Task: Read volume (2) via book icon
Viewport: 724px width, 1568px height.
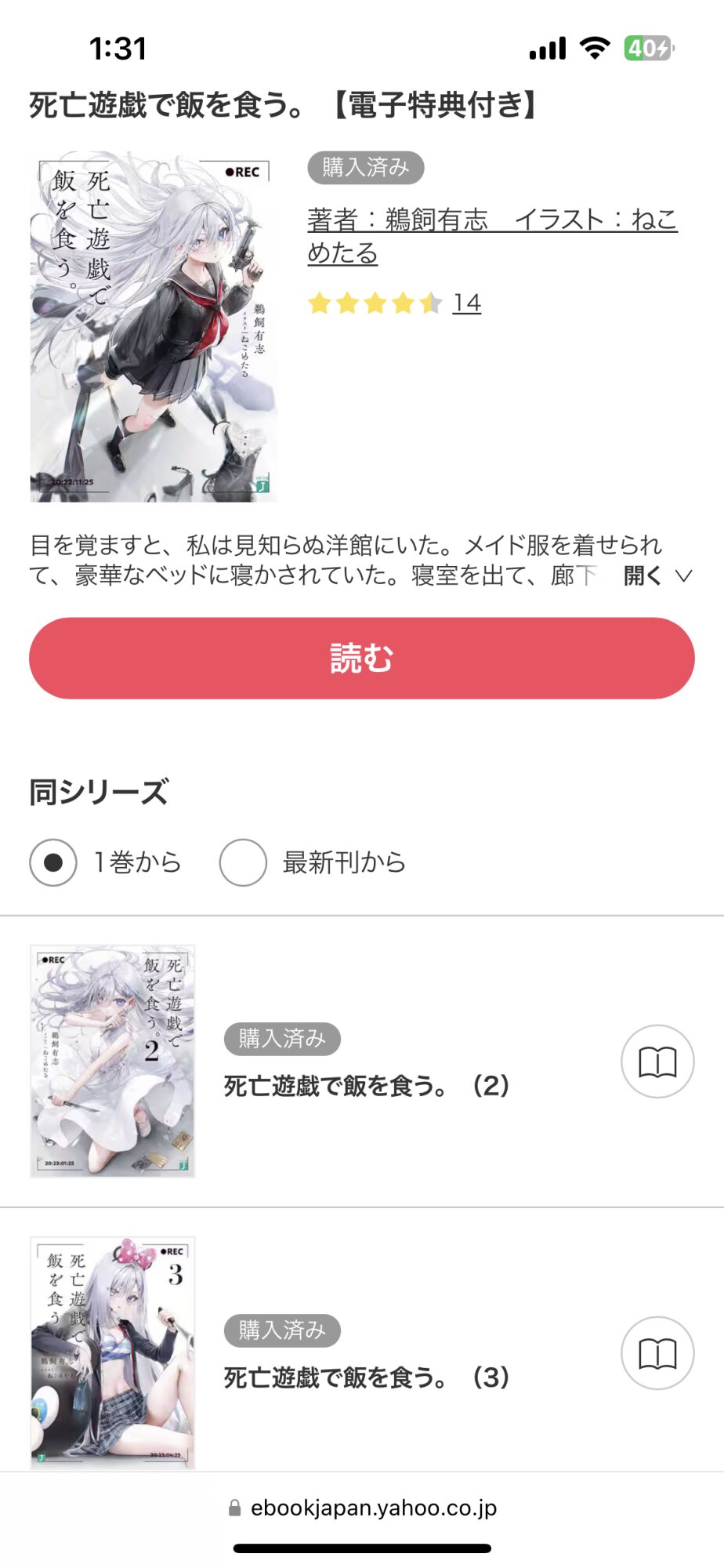Action: pos(657,1062)
